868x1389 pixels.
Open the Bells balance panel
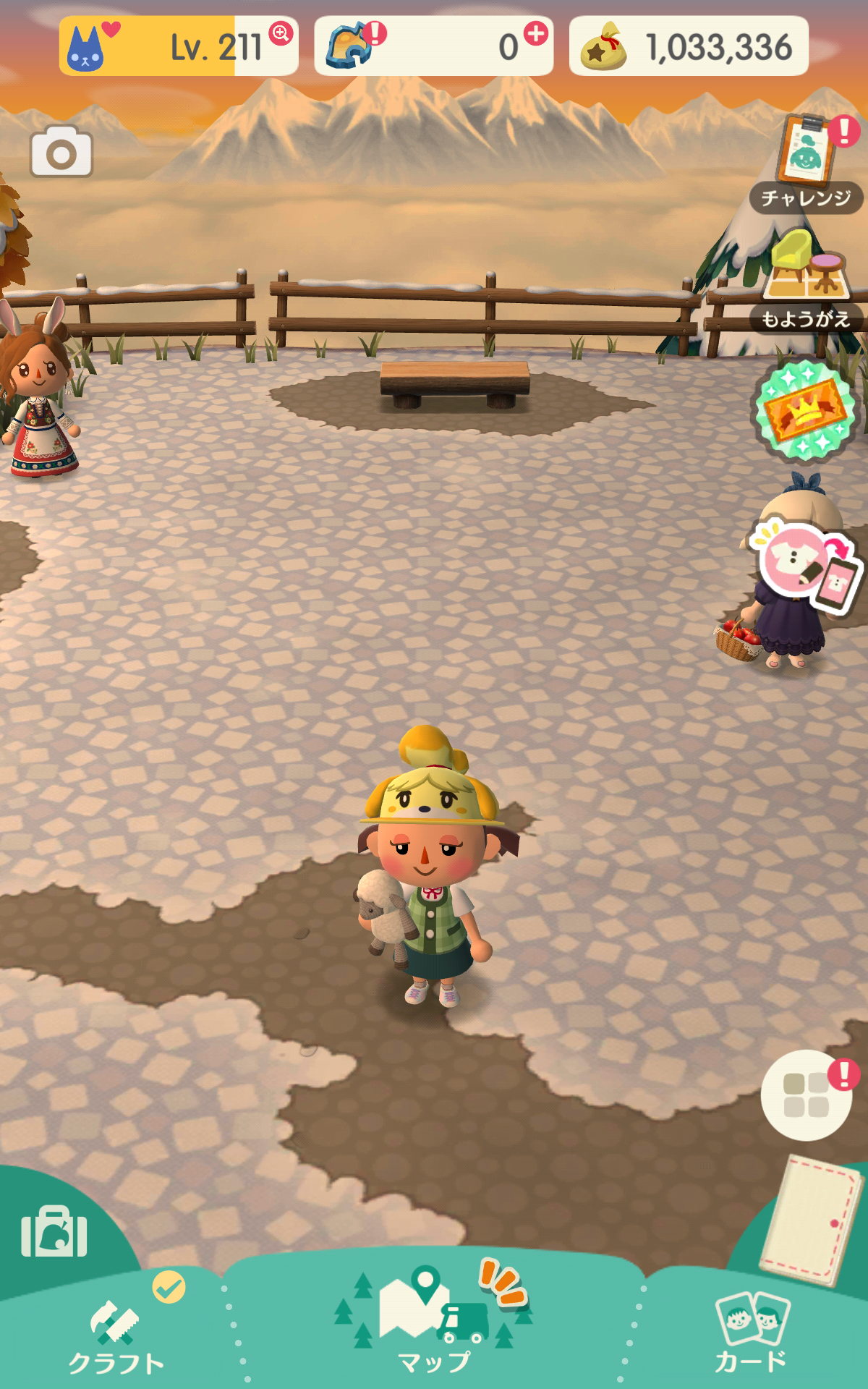(689, 46)
